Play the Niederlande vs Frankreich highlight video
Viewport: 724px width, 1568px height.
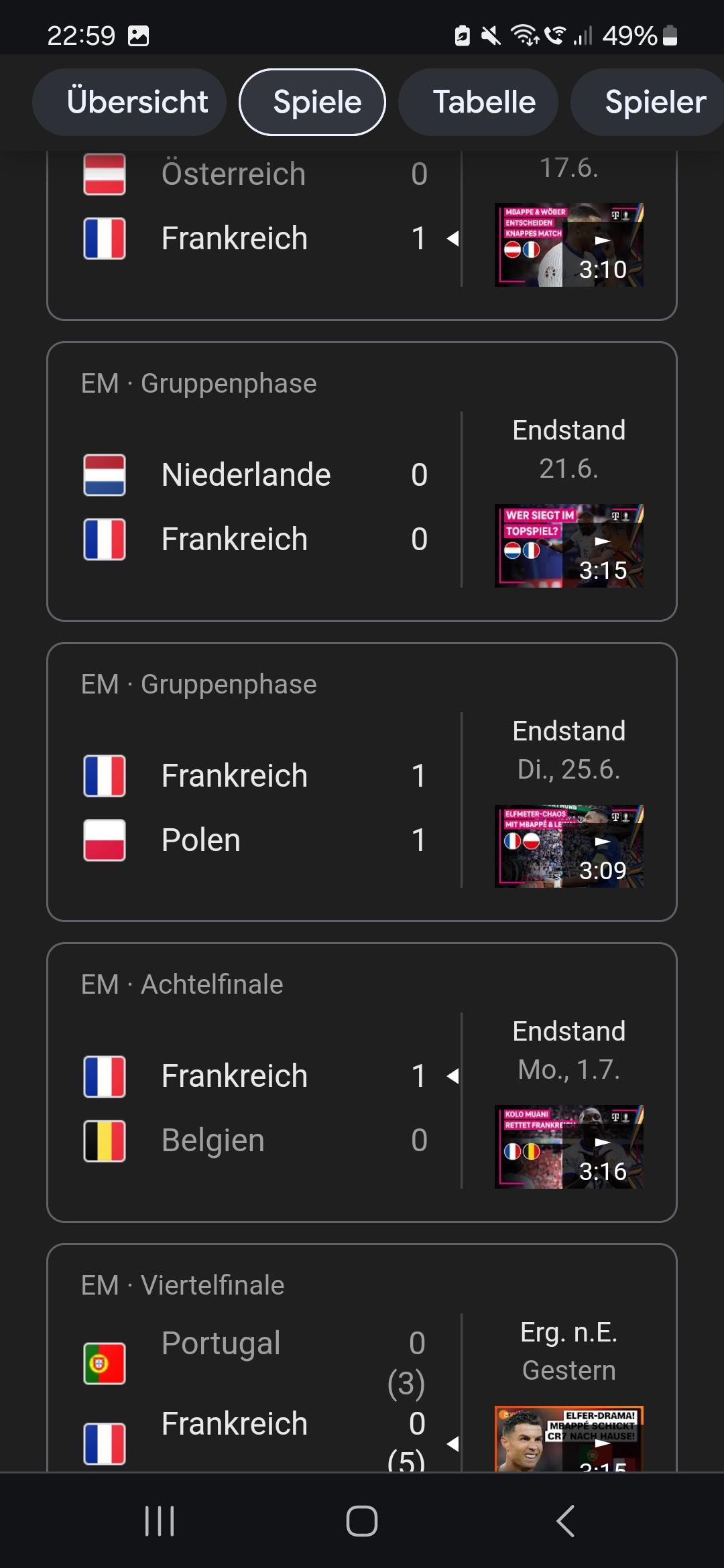click(568, 546)
